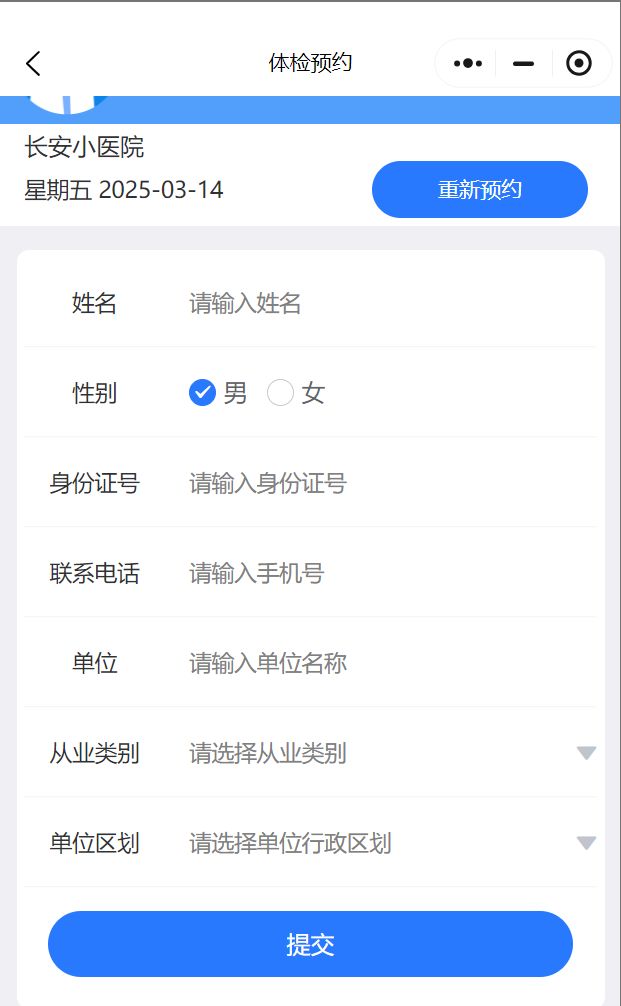Focus the 身份证号 input field
The image size is (621, 1006).
391,483
